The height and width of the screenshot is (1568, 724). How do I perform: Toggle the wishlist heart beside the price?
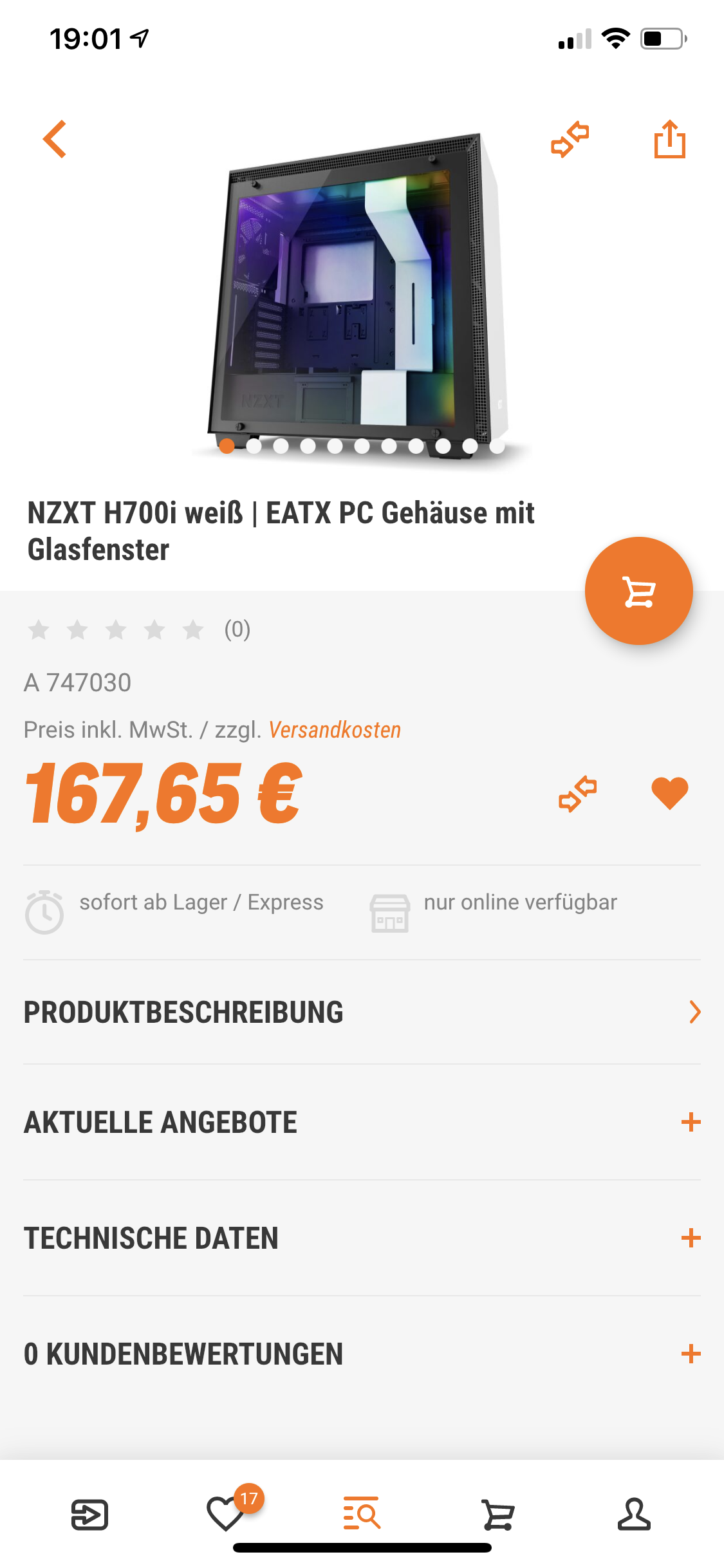[669, 794]
